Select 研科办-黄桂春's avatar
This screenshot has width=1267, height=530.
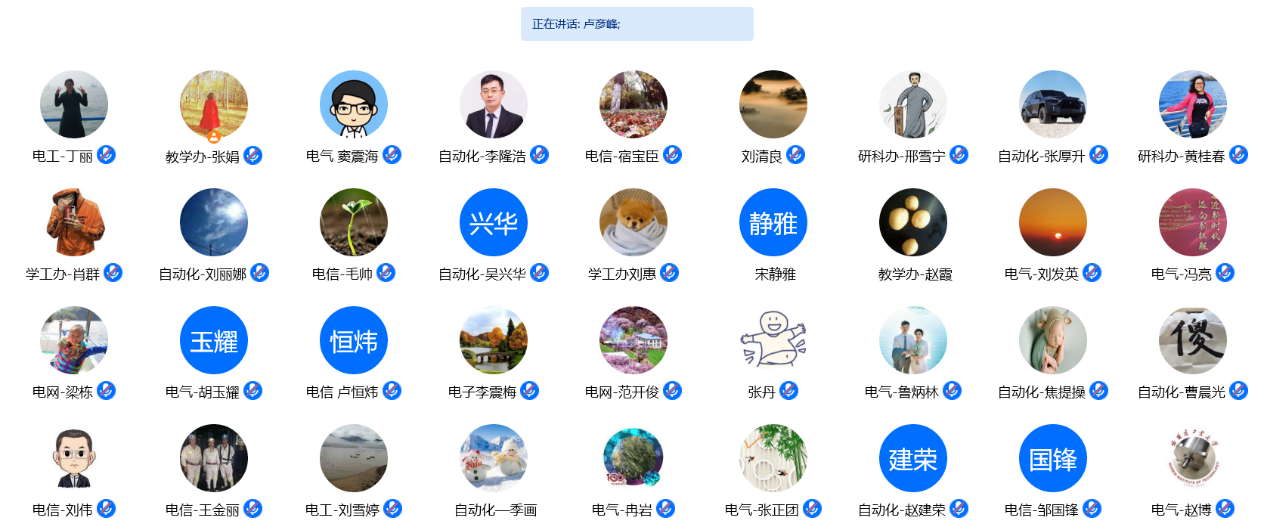pos(1192,104)
